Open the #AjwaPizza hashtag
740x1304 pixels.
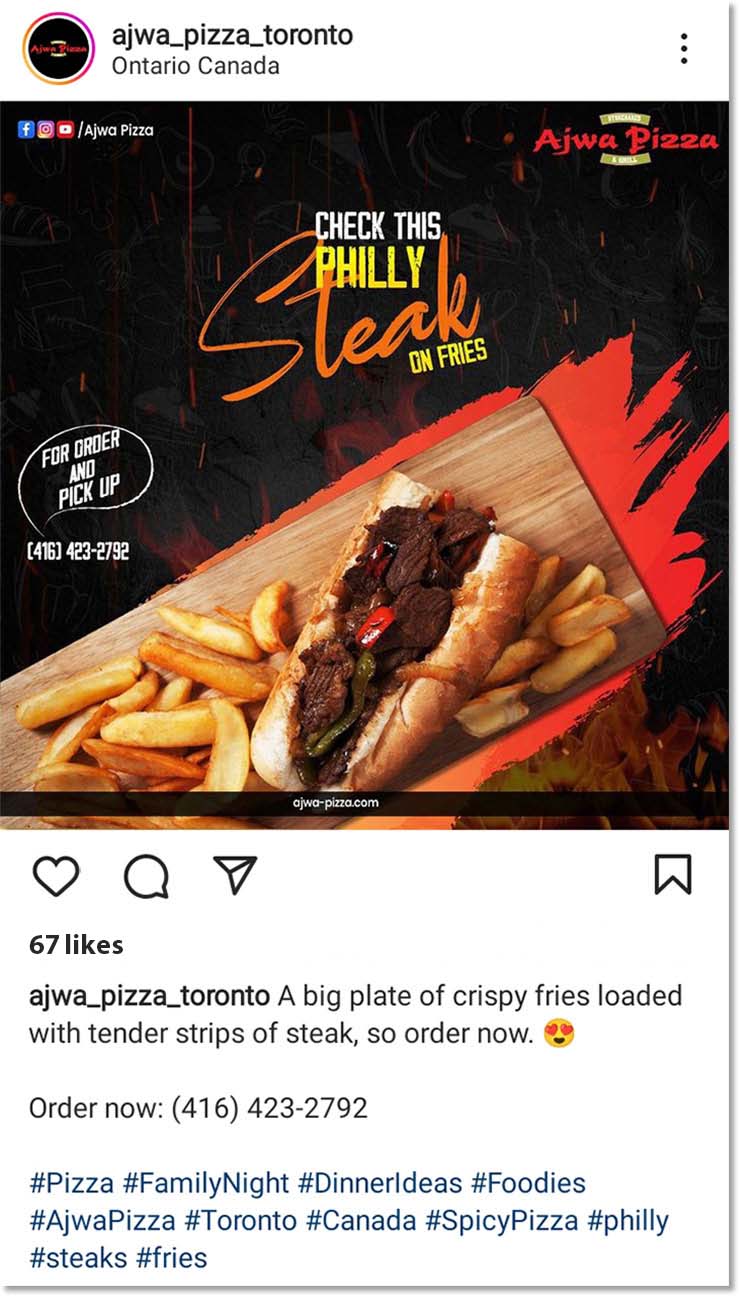pyautogui.click(x=102, y=1221)
